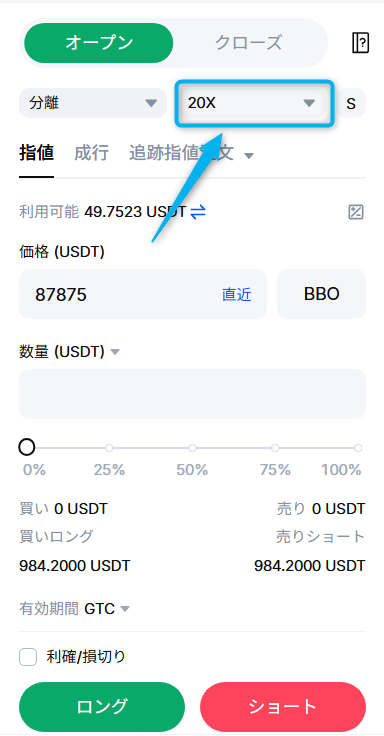384x736 pixels.
Task: Tap the transfer arrows next to available USDT
Action: tap(198, 212)
